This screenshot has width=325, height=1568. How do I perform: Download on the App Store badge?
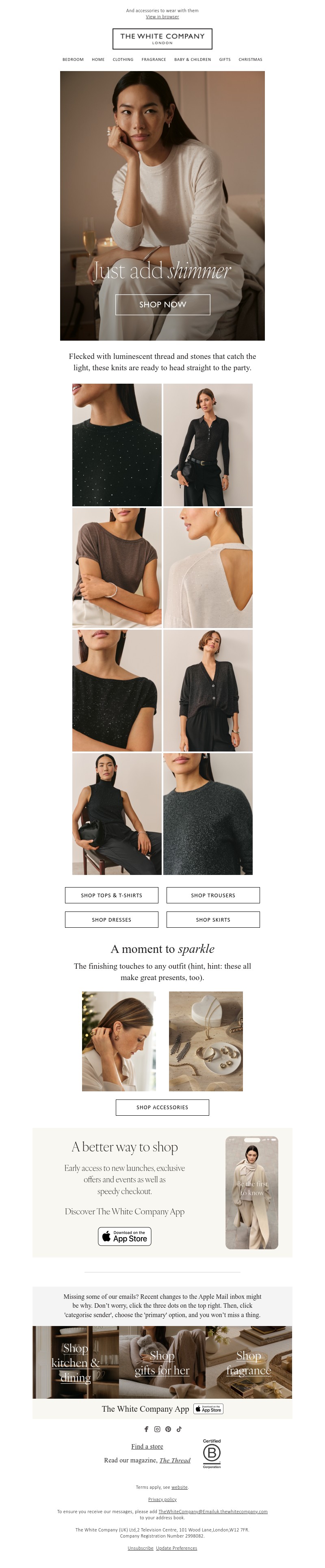point(125,1235)
